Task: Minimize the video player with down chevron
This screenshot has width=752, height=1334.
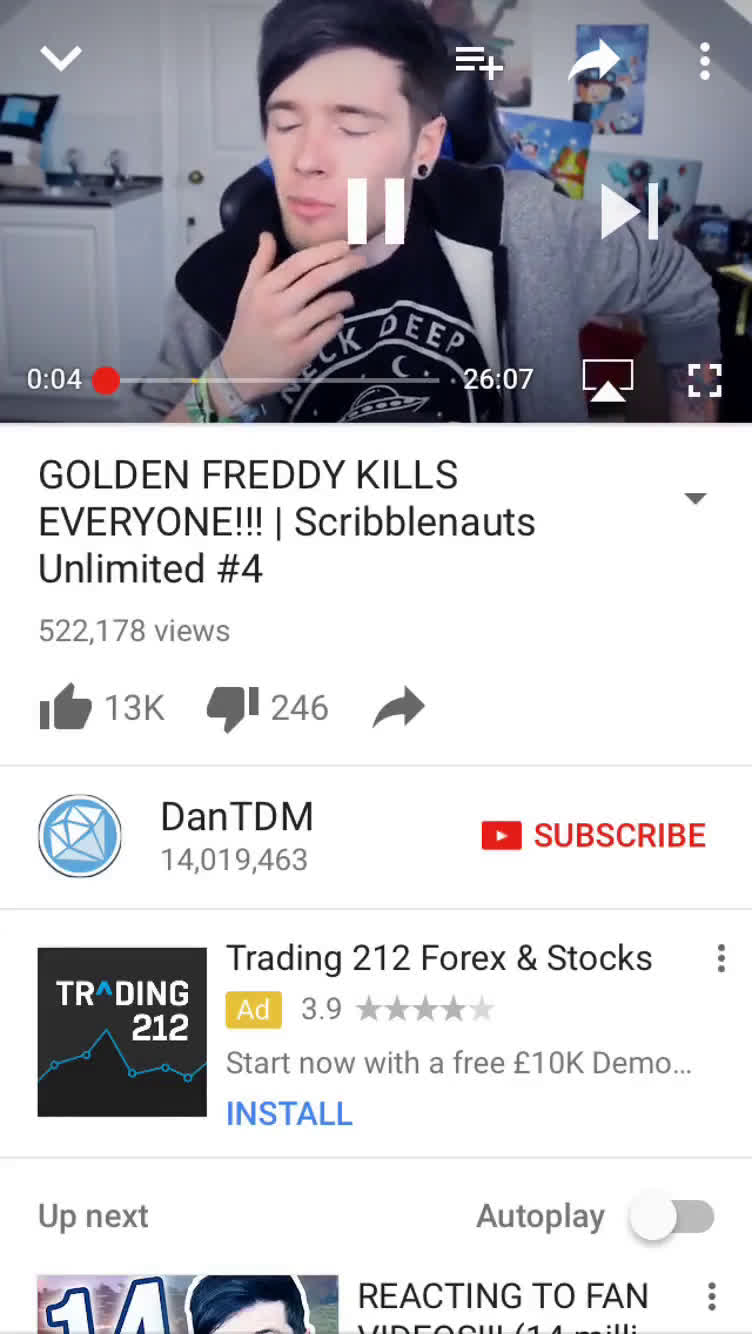Action: 60,59
